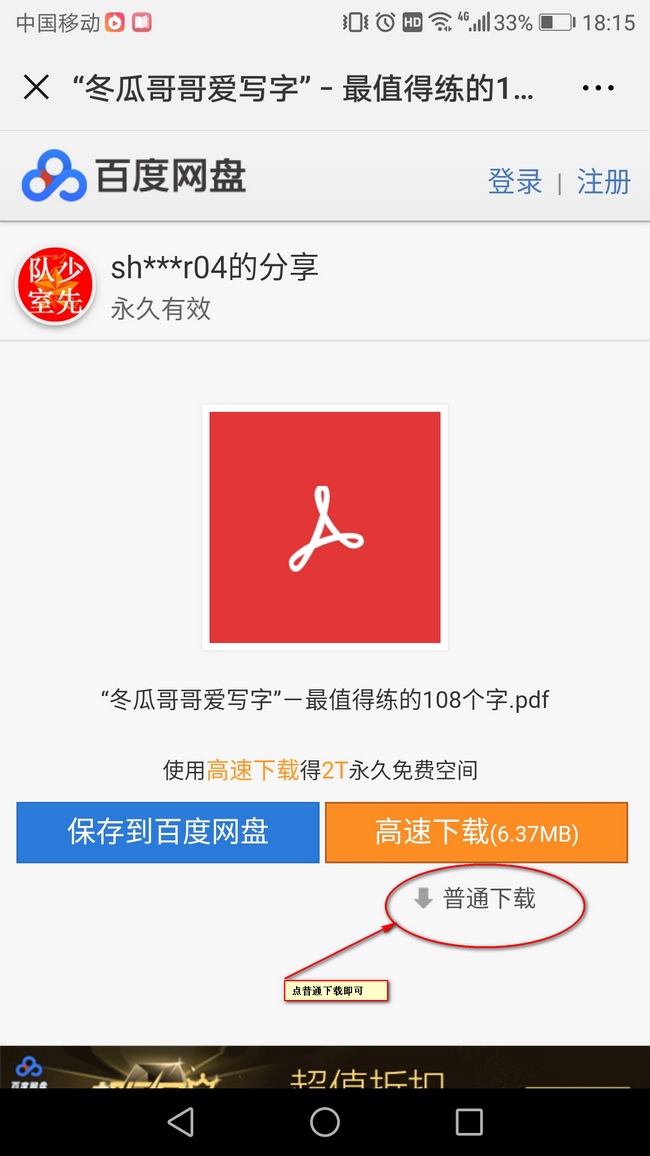Go back using system back button
The height and width of the screenshot is (1156, 650).
(181, 1122)
